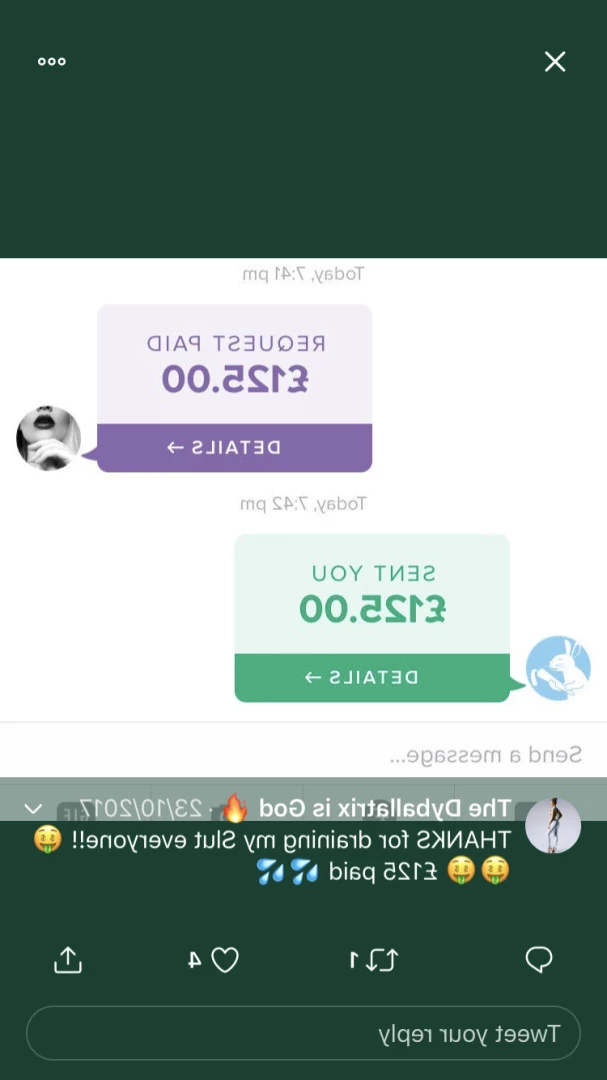Expand the tweet options chevron

(x=33, y=808)
